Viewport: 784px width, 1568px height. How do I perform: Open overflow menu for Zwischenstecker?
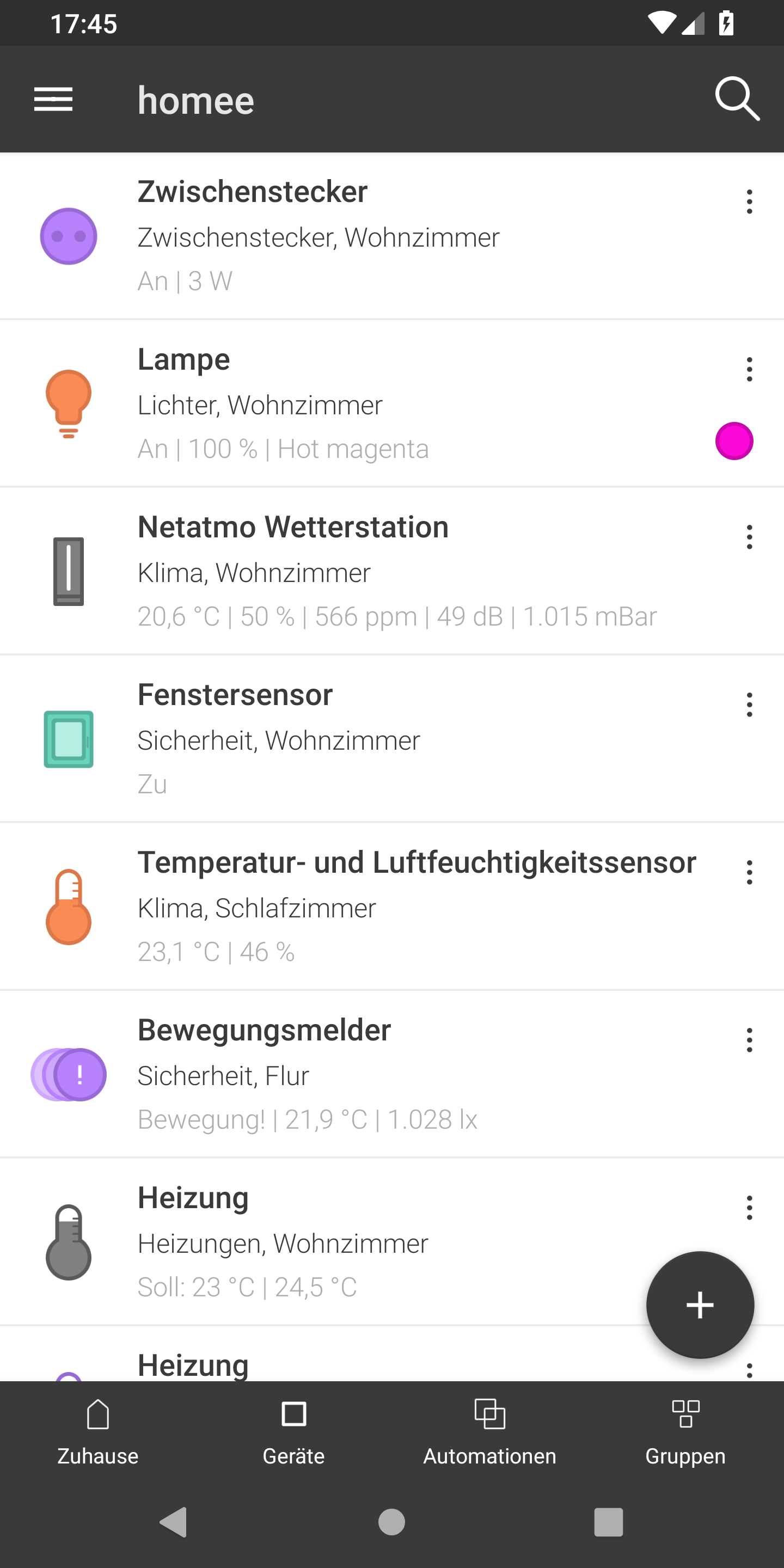(749, 201)
